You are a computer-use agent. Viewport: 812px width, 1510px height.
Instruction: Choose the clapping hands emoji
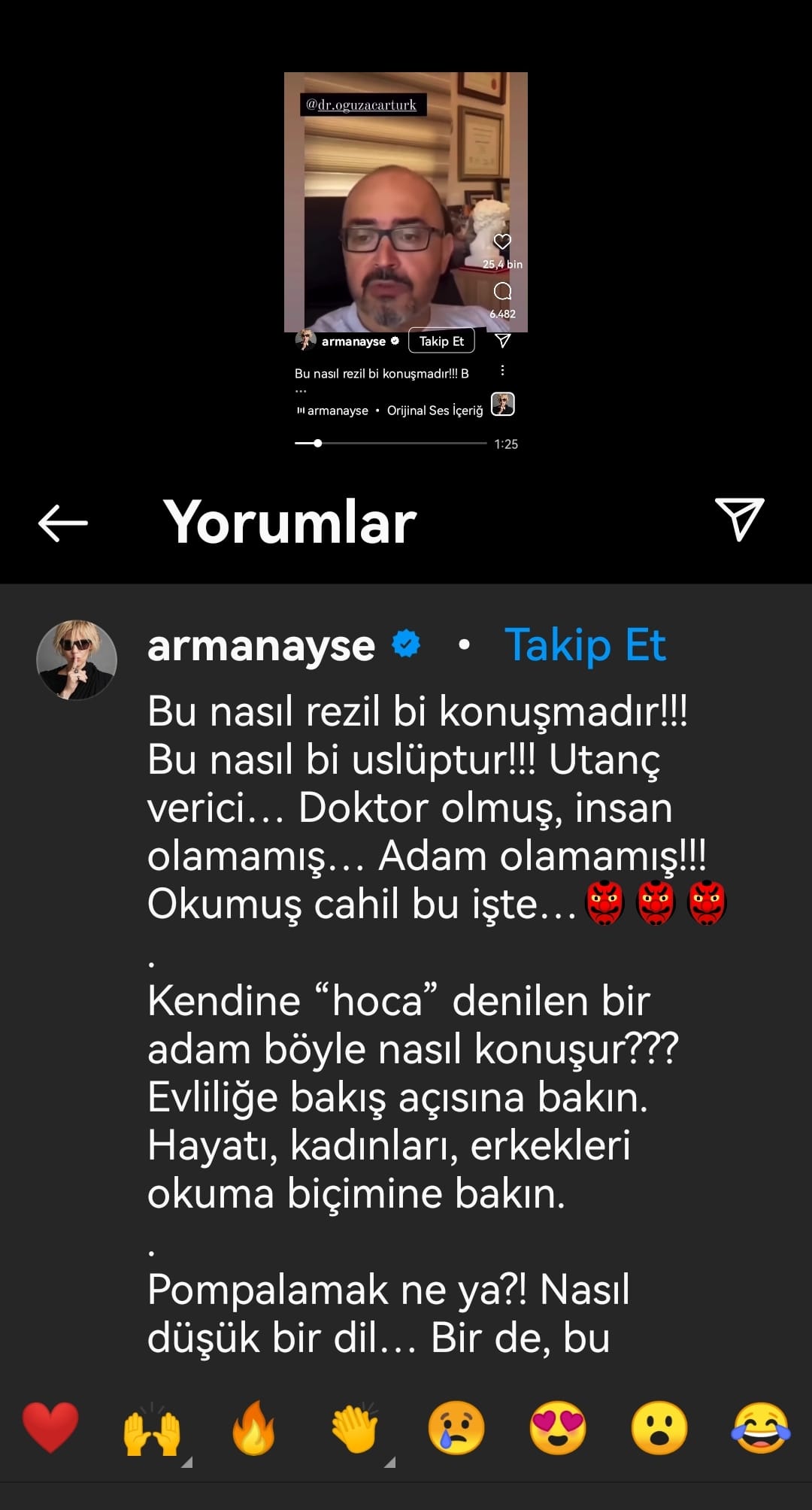pos(355,1427)
